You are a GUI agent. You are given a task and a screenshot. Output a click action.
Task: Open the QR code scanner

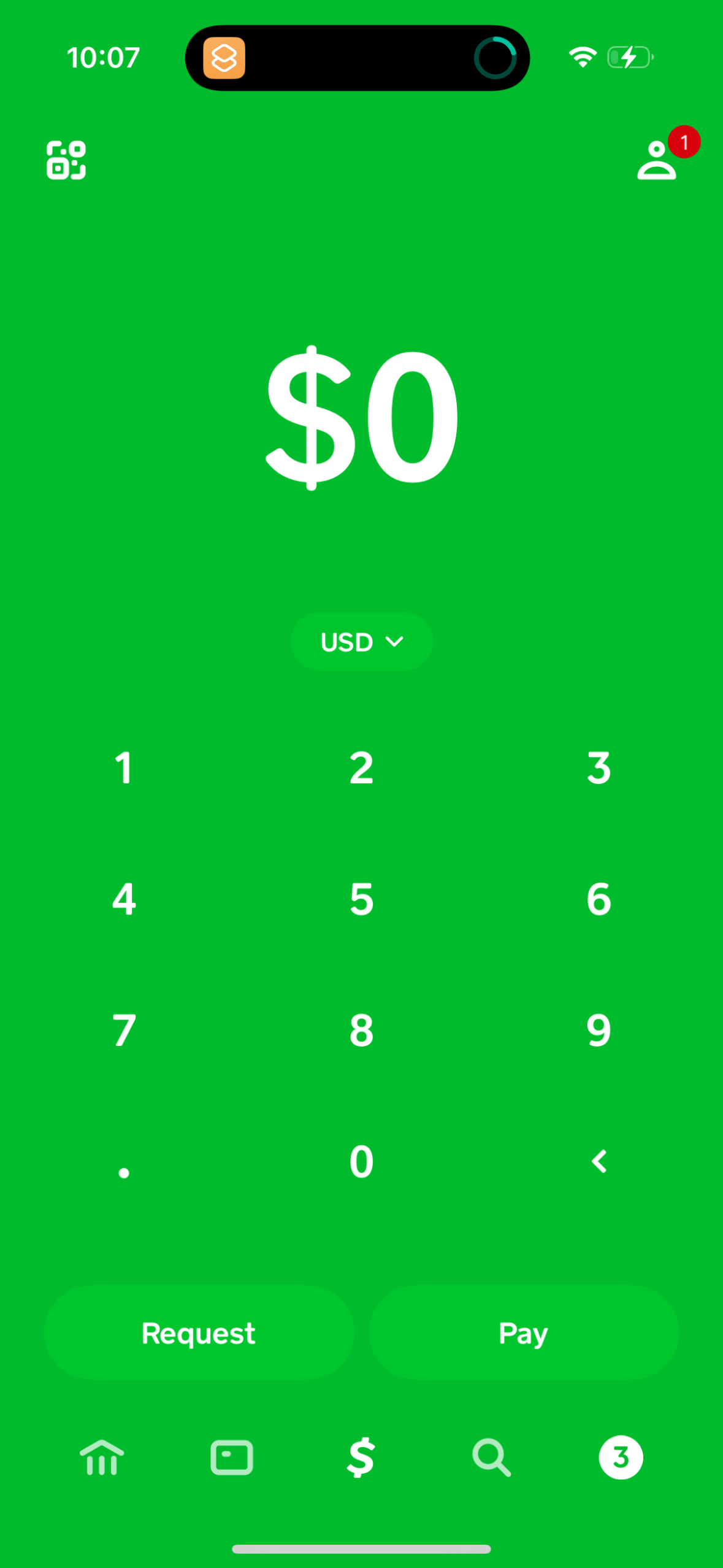pyautogui.click(x=66, y=161)
